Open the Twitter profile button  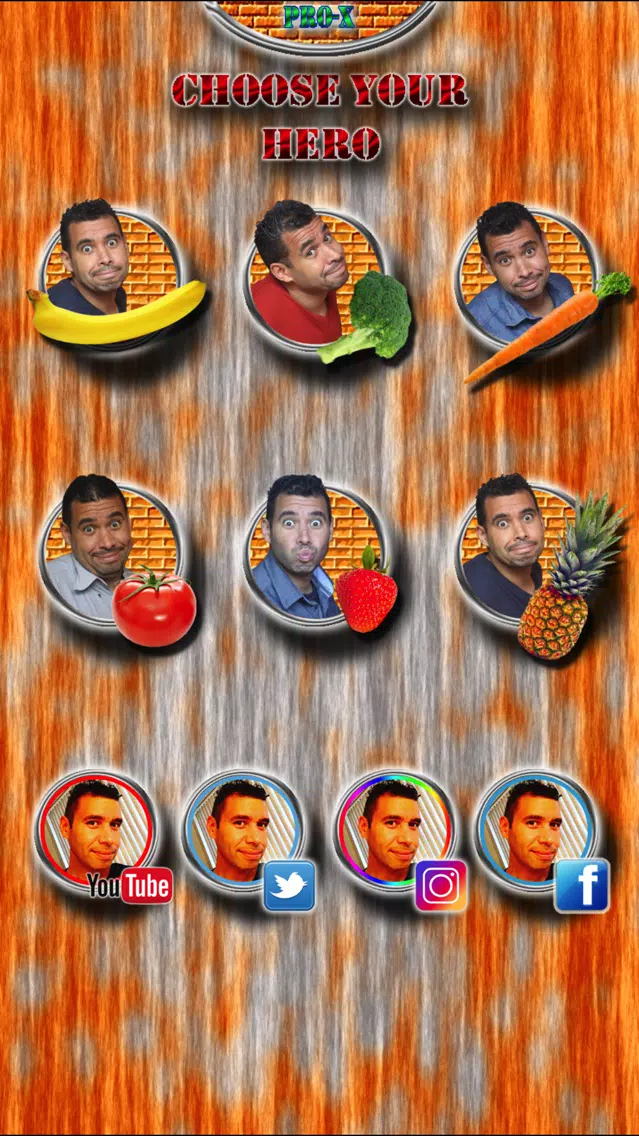point(244,832)
